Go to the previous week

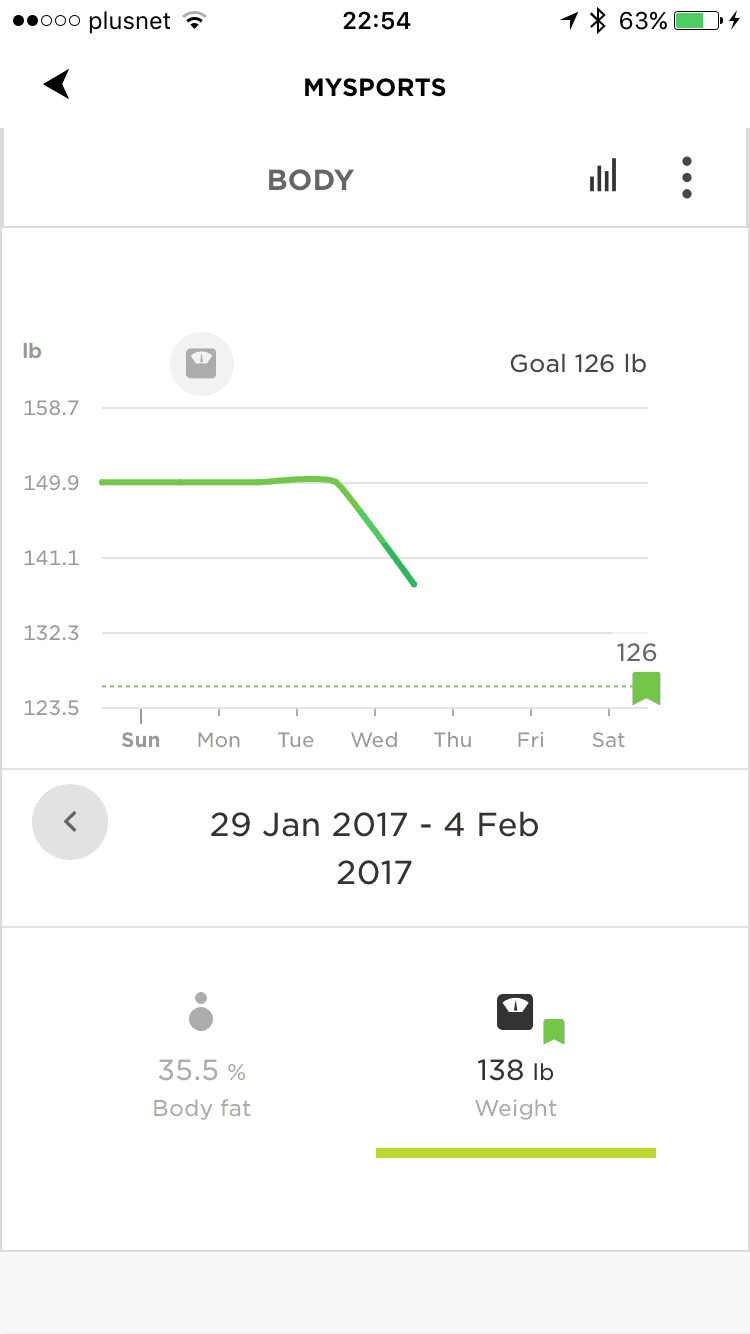click(x=70, y=822)
